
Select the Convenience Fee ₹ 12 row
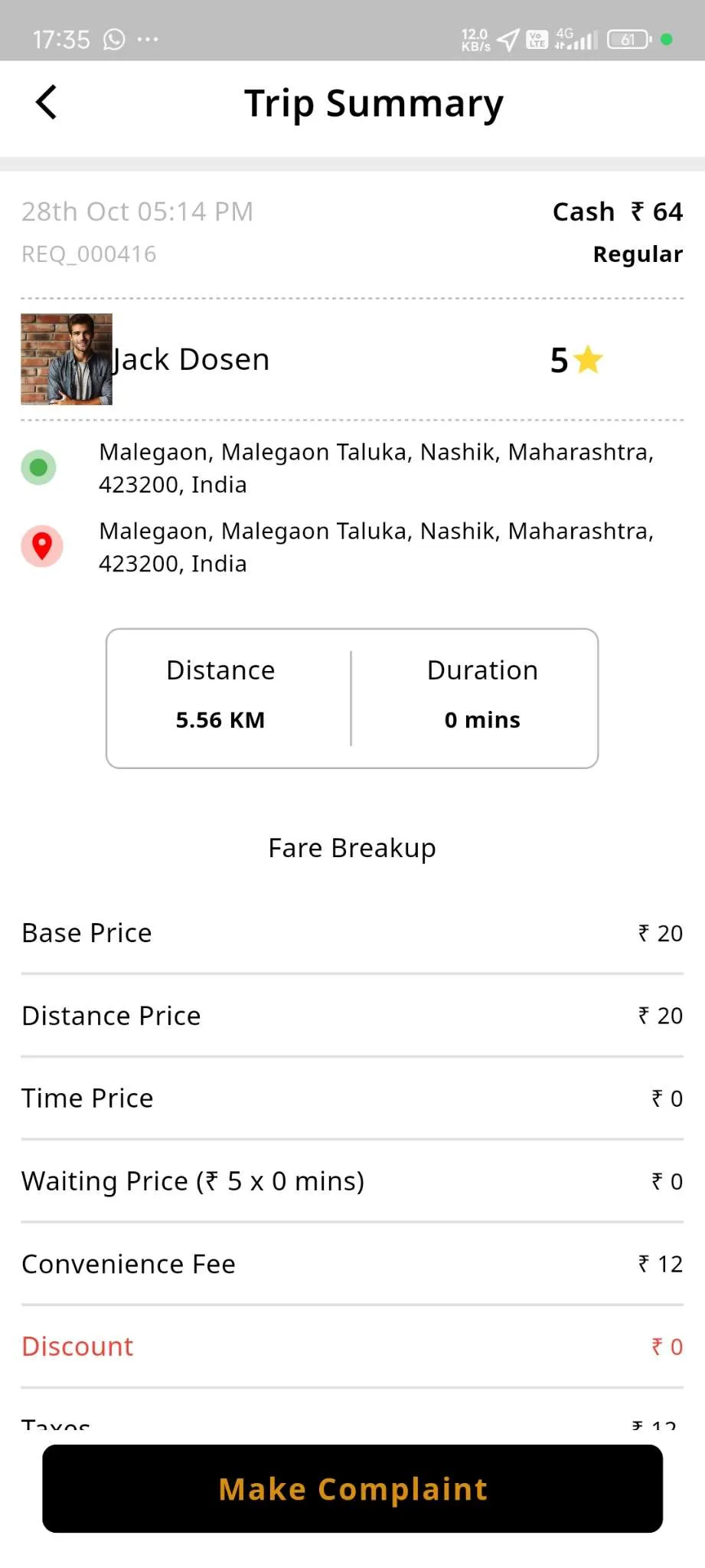click(x=352, y=1264)
